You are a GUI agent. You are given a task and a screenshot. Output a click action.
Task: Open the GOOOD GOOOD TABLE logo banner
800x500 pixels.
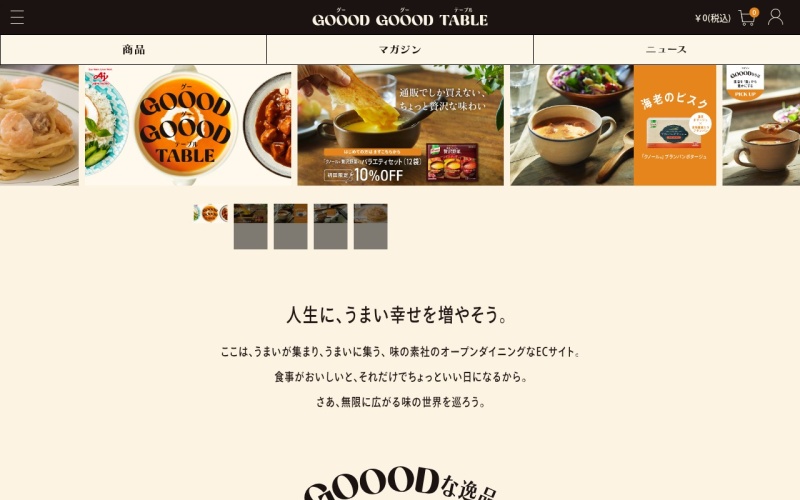(x=187, y=125)
